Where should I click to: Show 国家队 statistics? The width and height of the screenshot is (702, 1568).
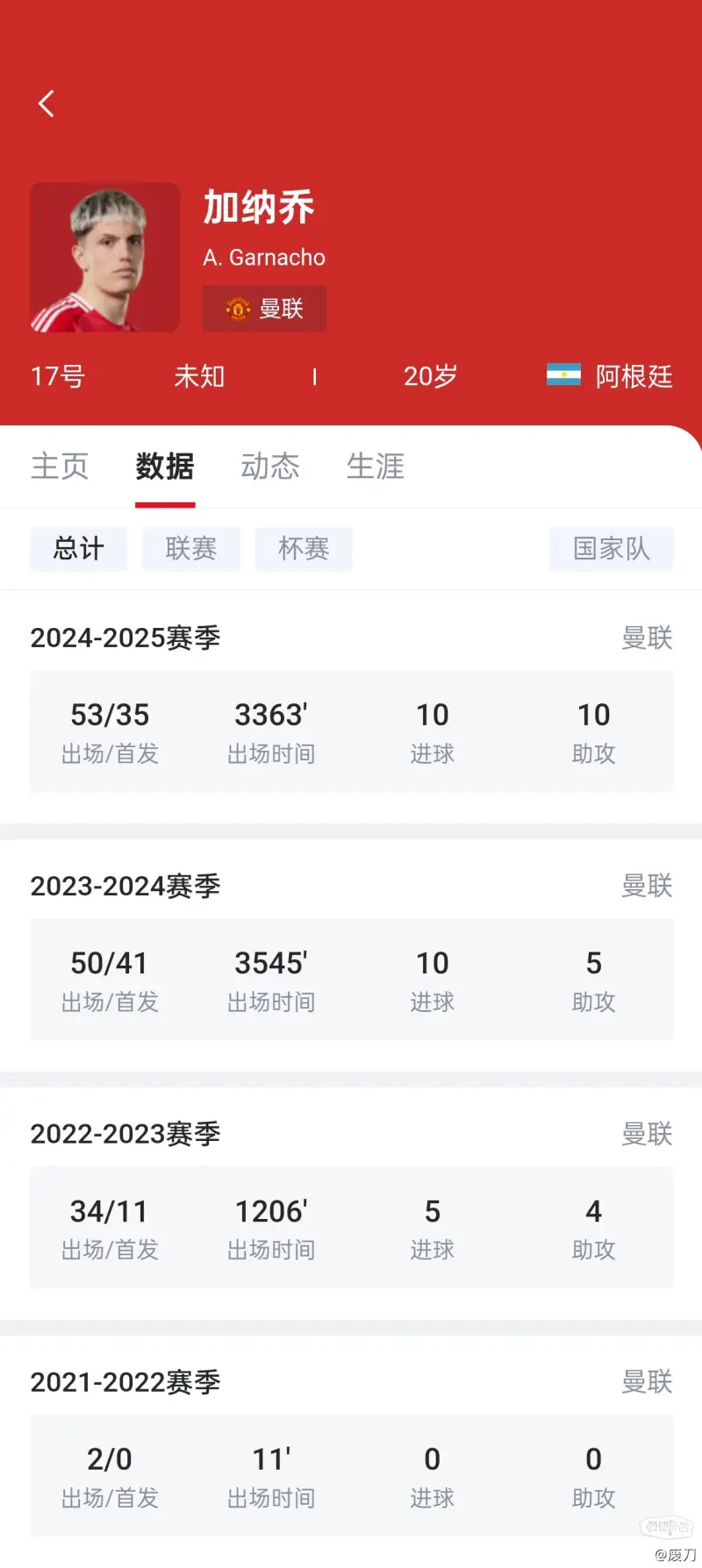[x=612, y=549]
